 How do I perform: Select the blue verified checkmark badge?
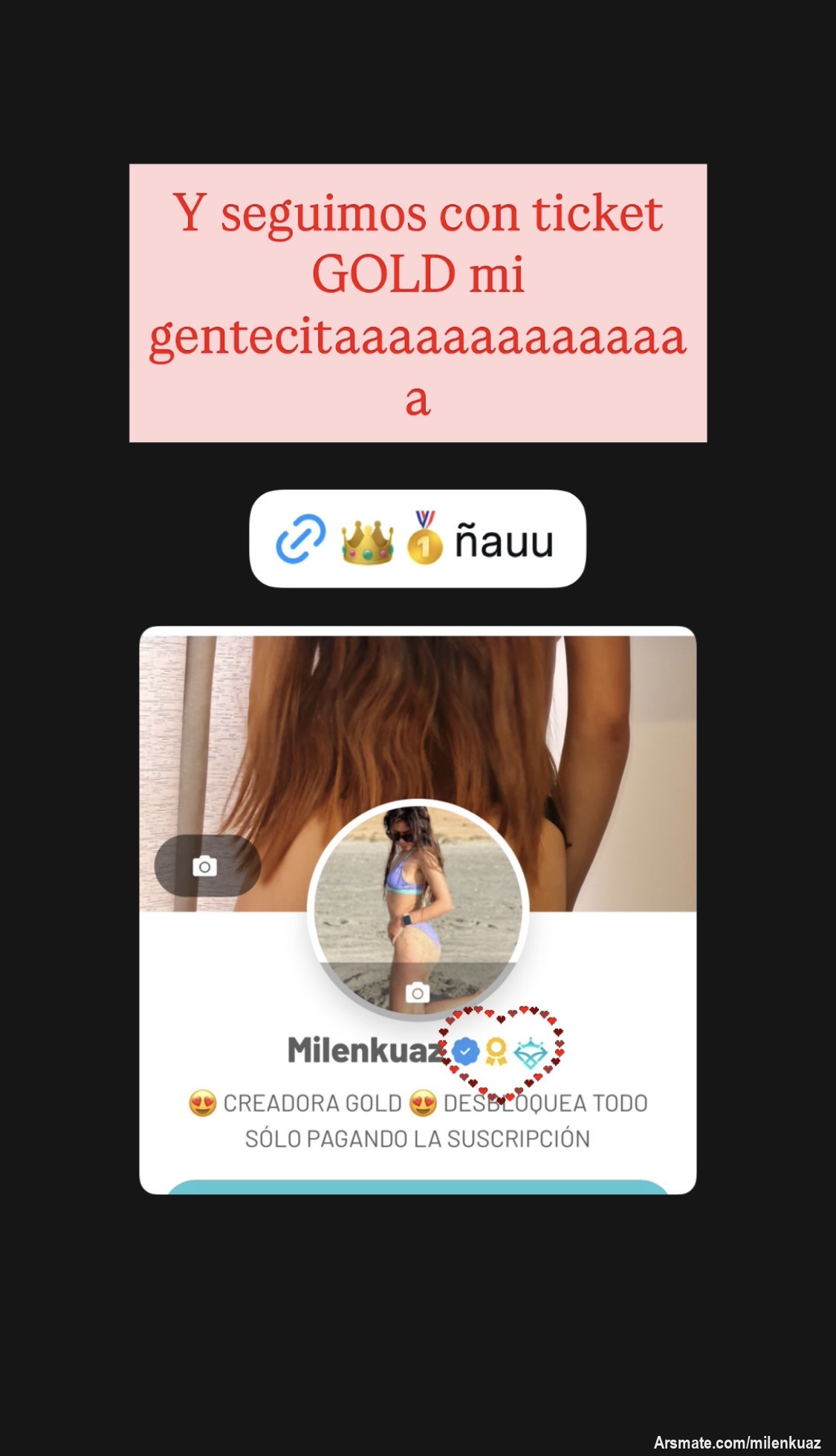pos(466,1049)
